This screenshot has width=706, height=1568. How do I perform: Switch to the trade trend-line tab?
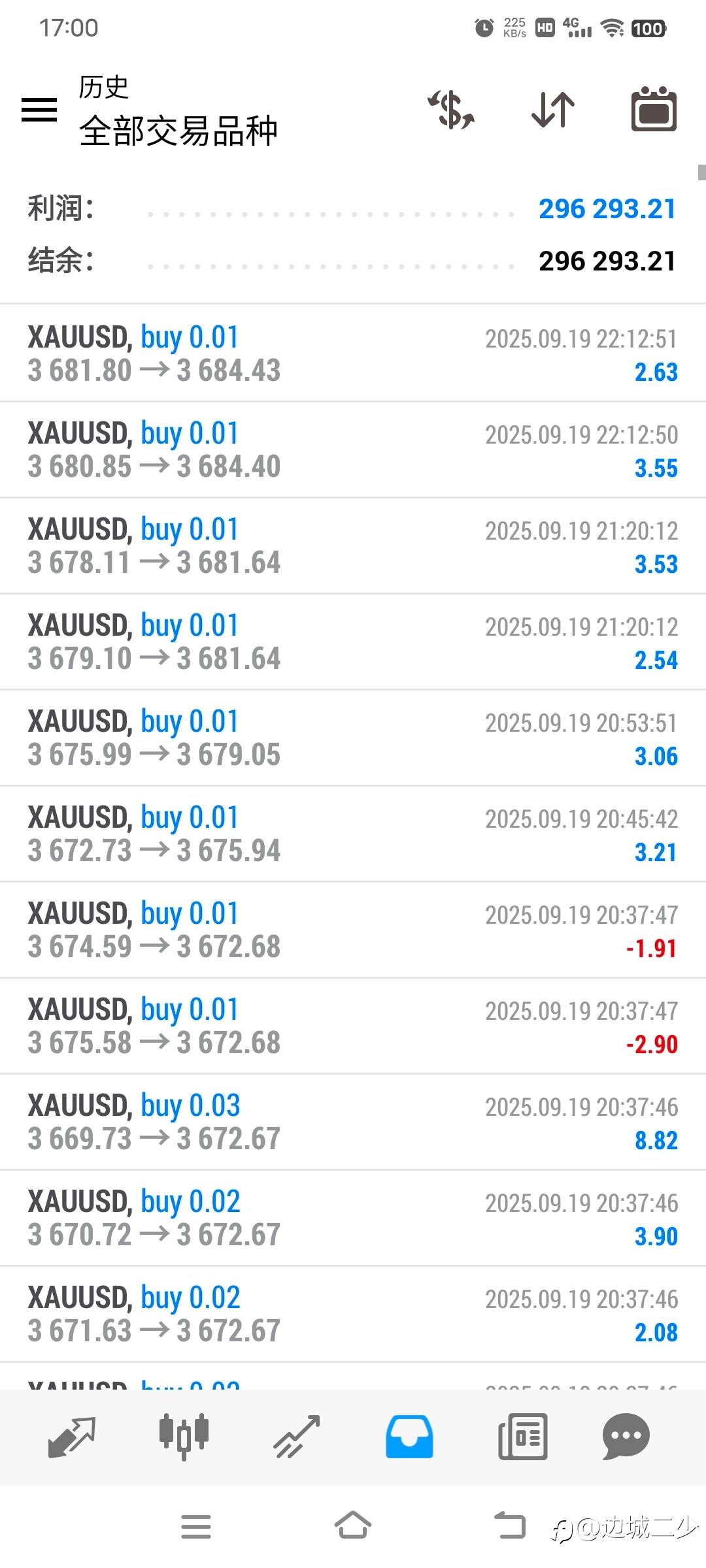click(297, 1437)
